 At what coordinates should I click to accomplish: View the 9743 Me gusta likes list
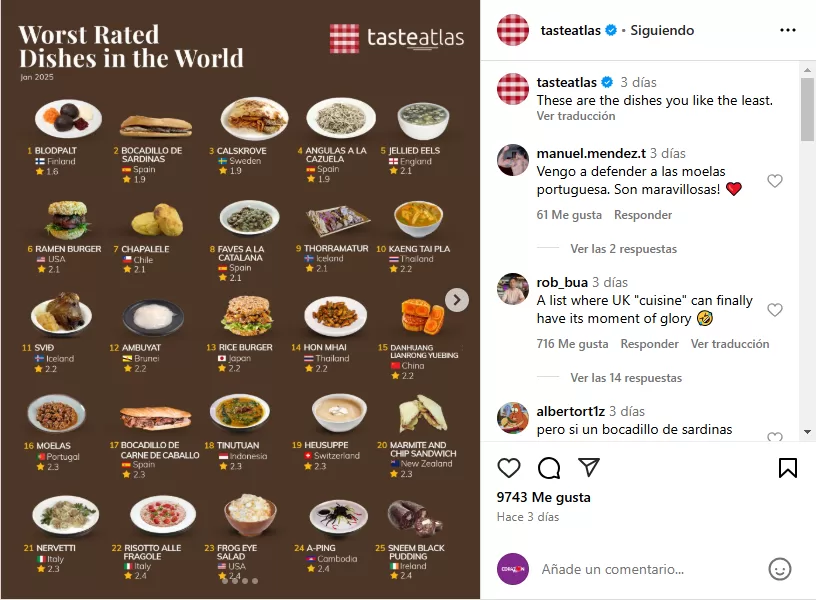[x=543, y=497]
